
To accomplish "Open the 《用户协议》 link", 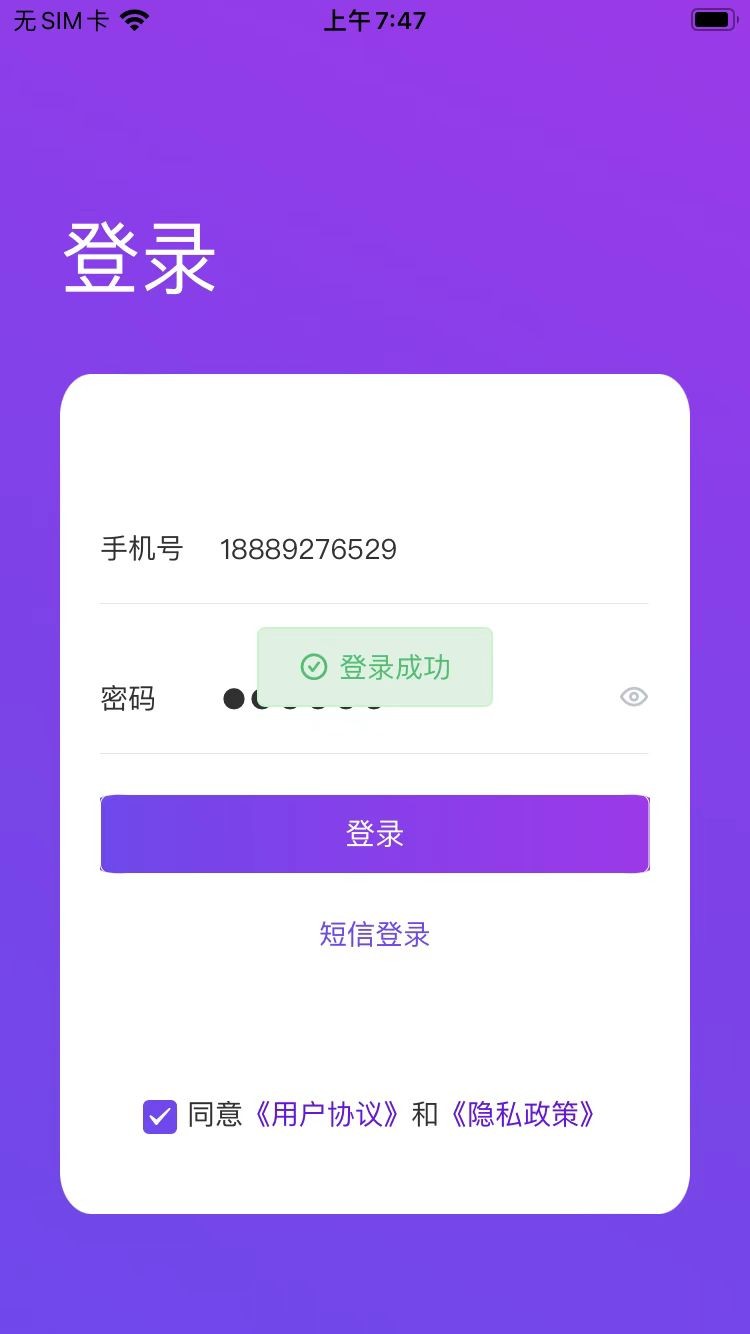I will [x=327, y=1114].
